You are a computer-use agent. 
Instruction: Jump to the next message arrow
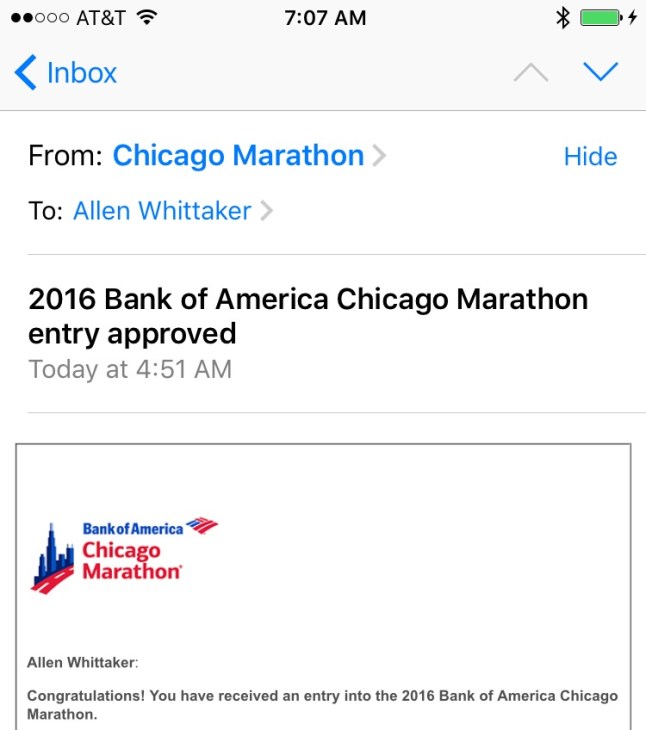600,72
